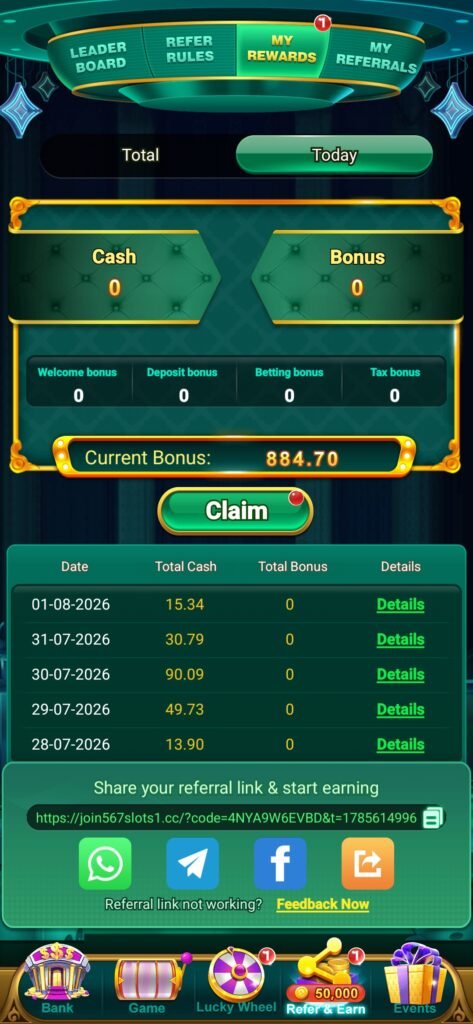Open the Leader Board tab

click(98, 57)
